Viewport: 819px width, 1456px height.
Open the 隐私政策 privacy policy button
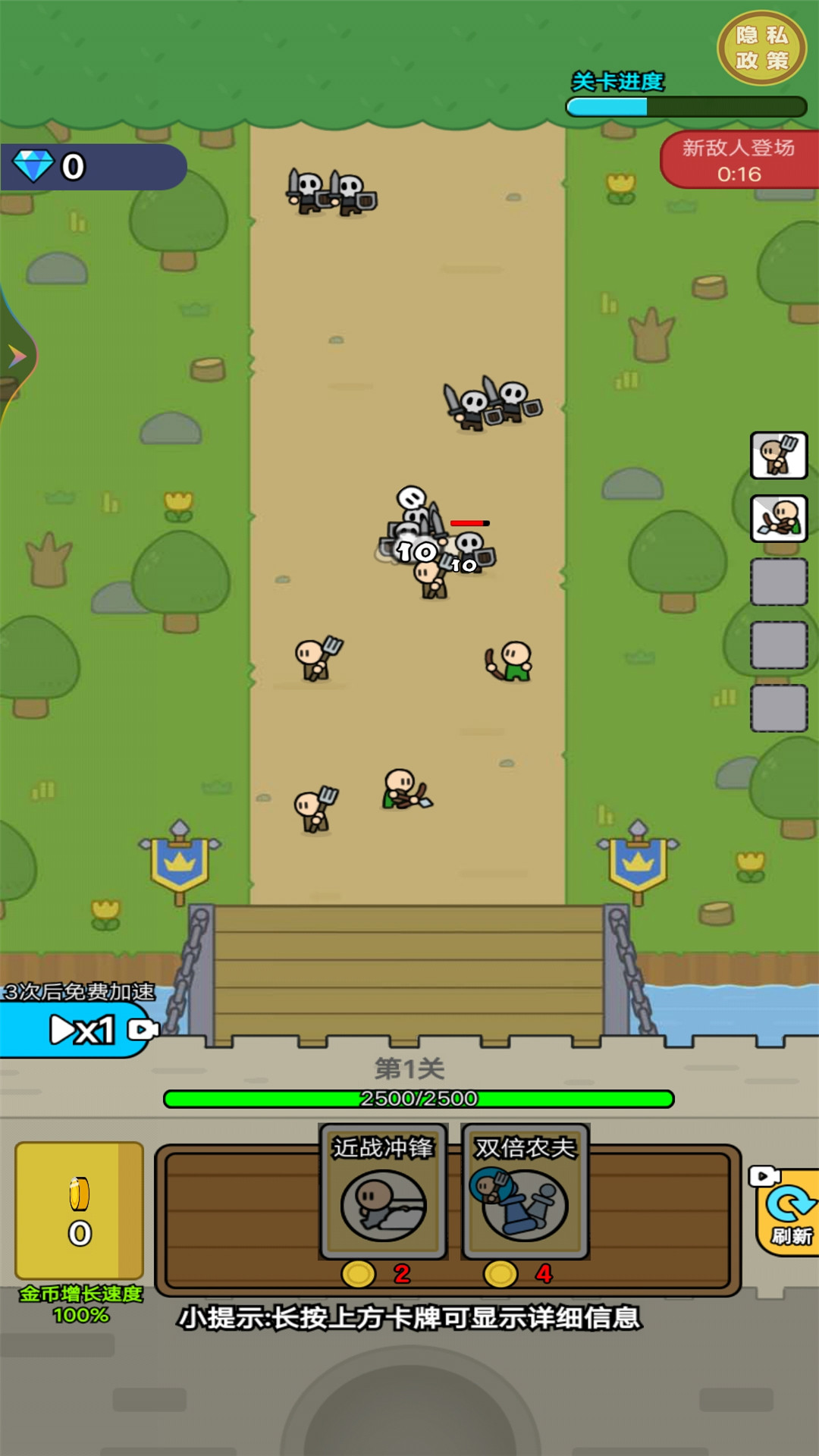pyautogui.click(x=761, y=48)
